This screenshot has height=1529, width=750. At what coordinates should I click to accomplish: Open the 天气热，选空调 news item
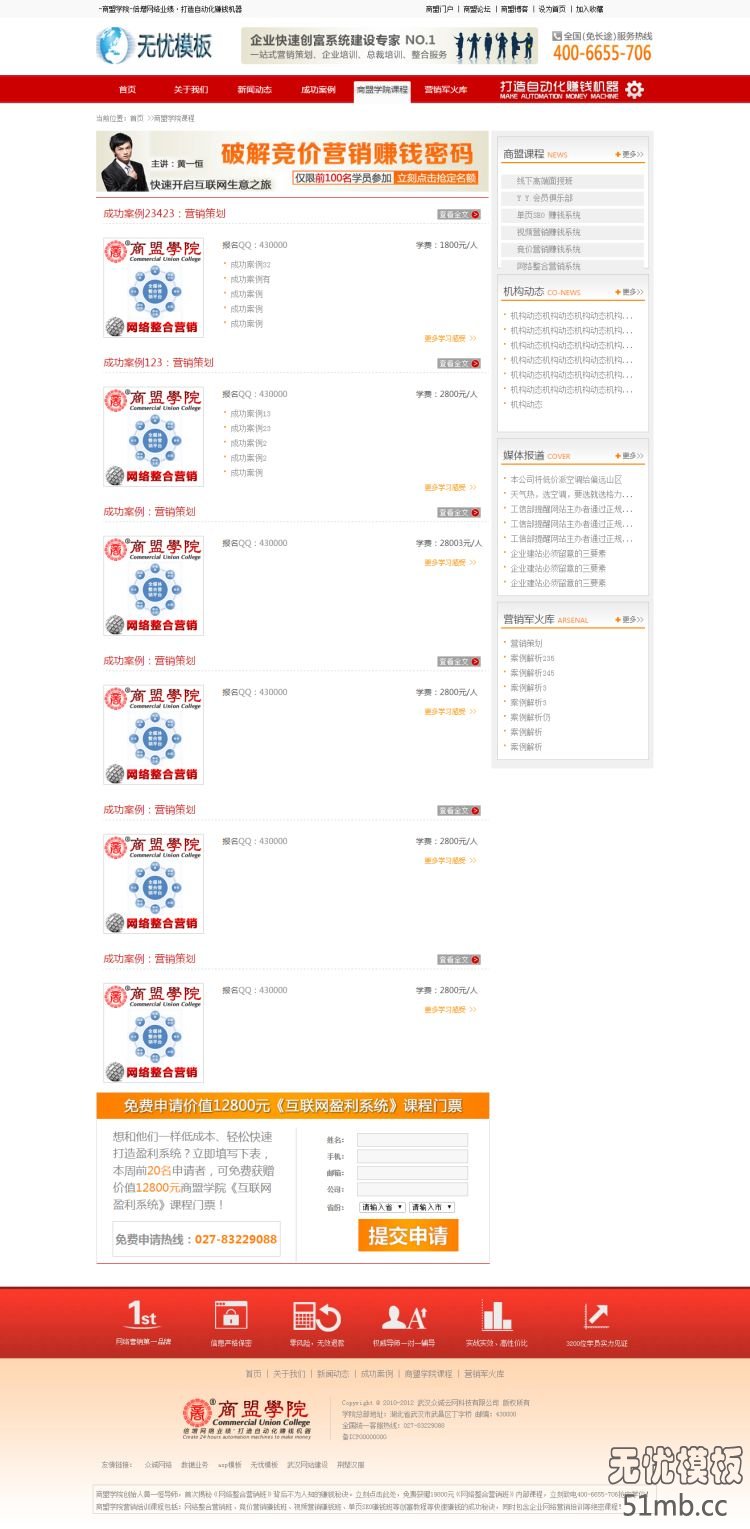[x=572, y=494]
